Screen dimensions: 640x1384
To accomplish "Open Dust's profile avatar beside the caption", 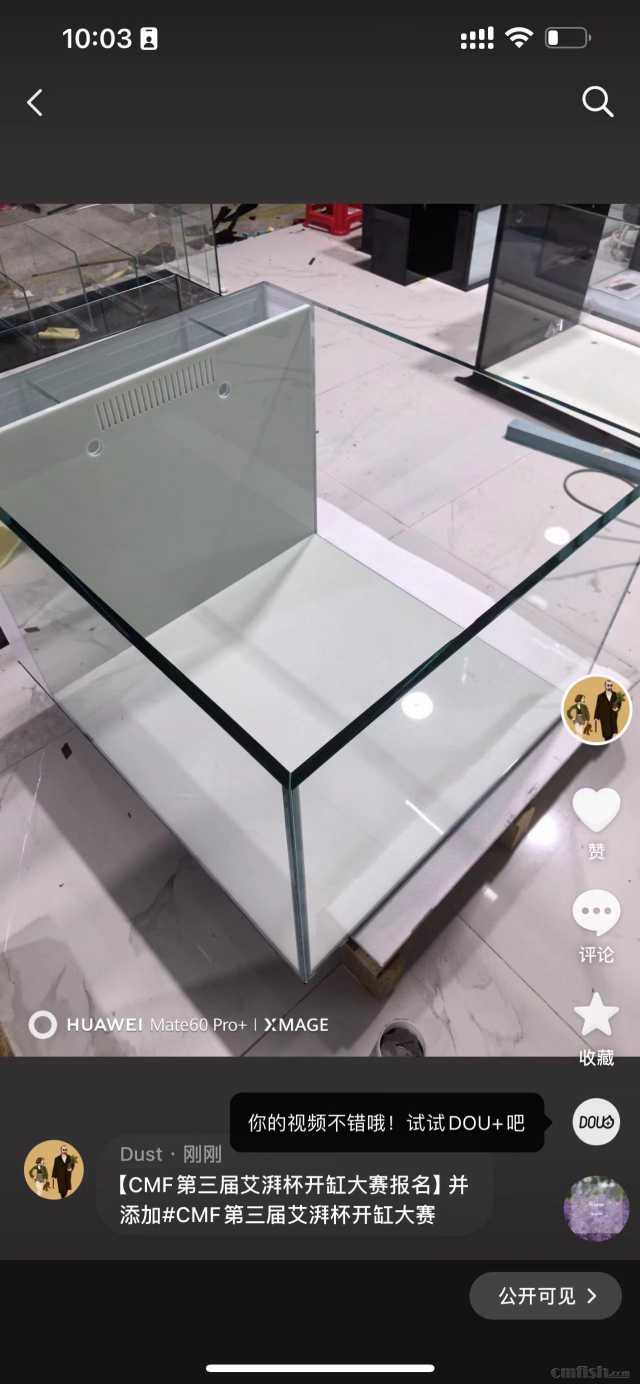I will pyautogui.click(x=54, y=1170).
